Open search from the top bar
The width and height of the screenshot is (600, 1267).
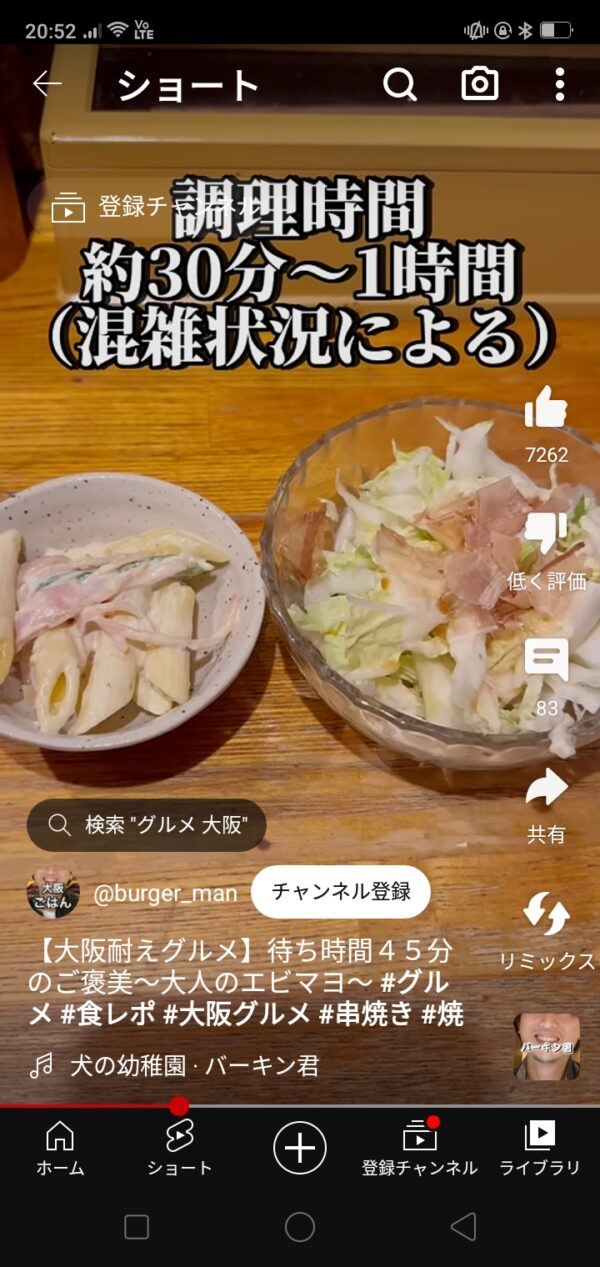point(399,85)
